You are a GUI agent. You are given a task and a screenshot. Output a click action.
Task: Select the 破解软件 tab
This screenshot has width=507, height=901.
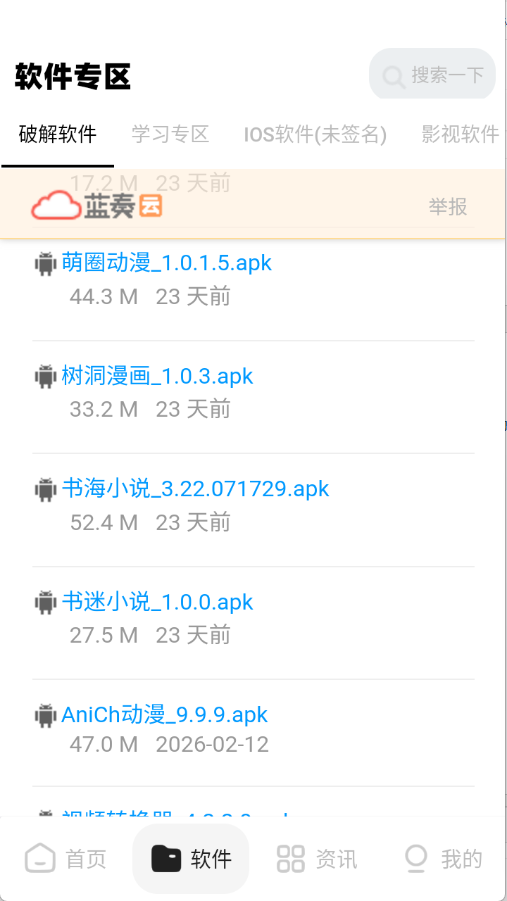pyautogui.click(x=57, y=134)
